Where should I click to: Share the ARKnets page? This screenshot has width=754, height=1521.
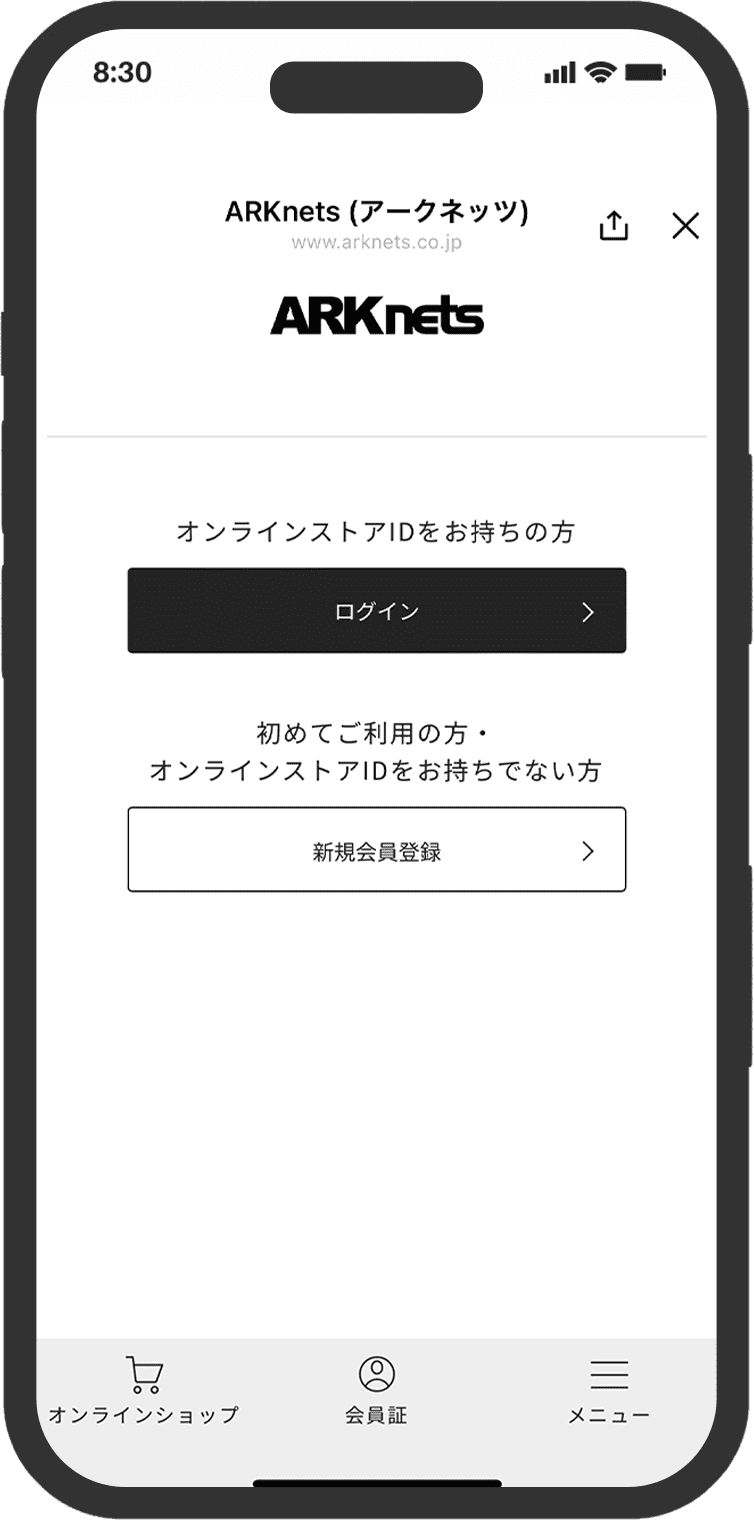click(x=613, y=226)
